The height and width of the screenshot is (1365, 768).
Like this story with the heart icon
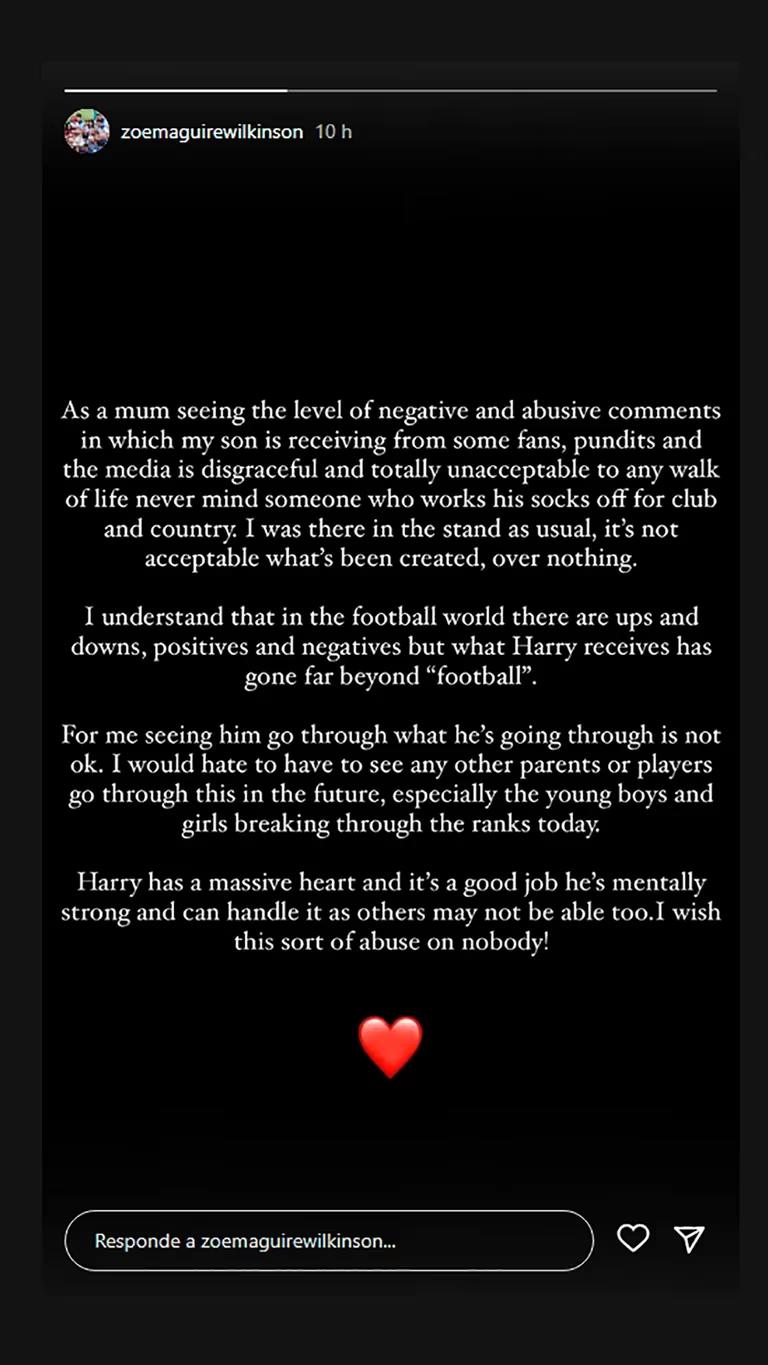pos(633,1239)
